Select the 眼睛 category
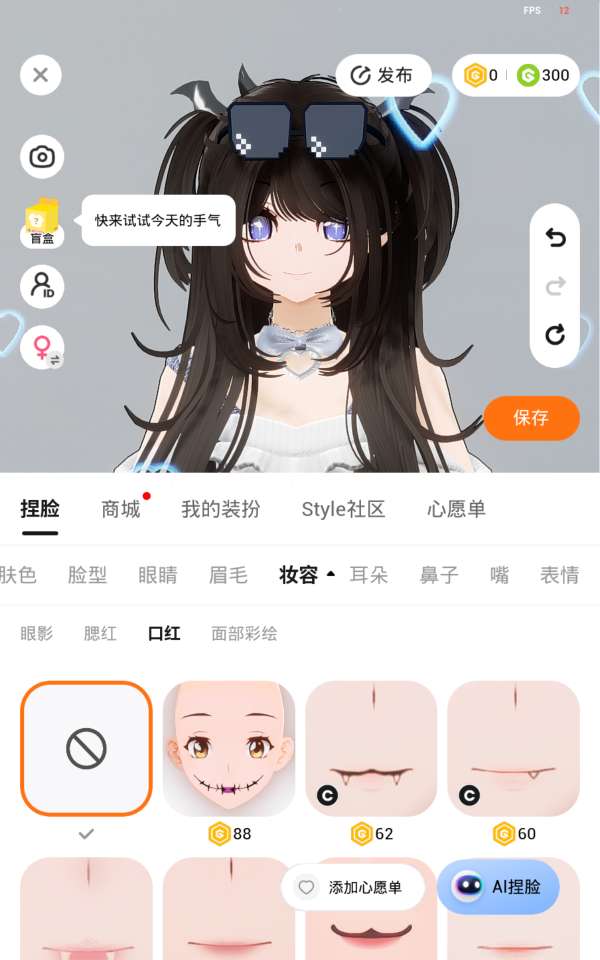The image size is (600, 960). click(x=157, y=575)
